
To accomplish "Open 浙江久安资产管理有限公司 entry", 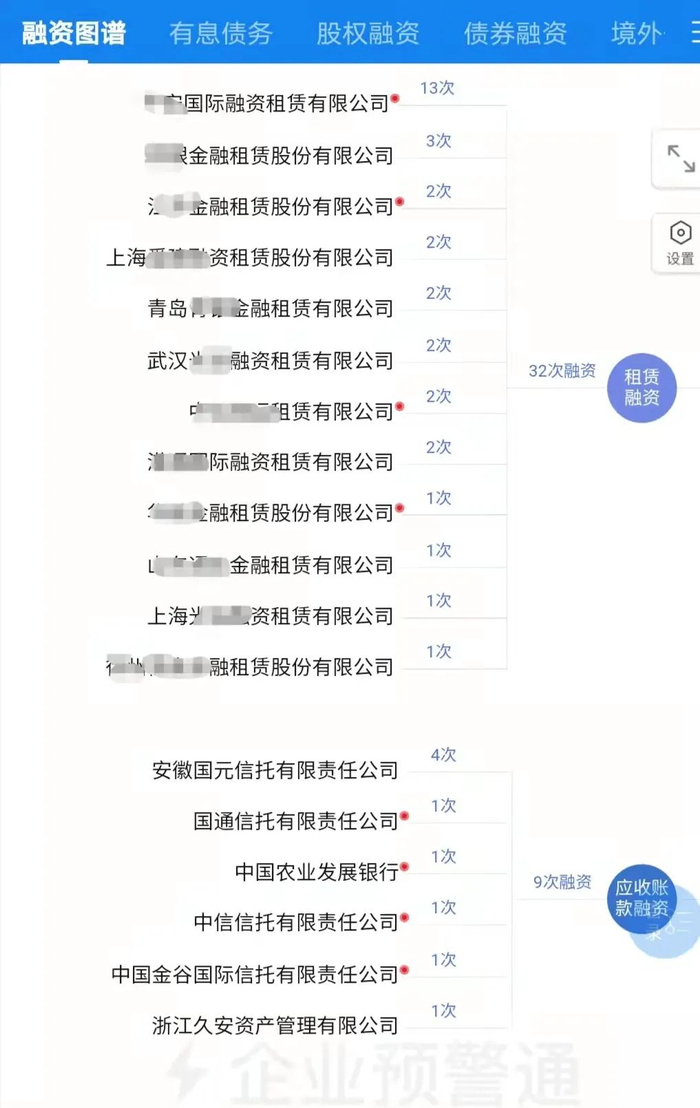I will [275, 1025].
